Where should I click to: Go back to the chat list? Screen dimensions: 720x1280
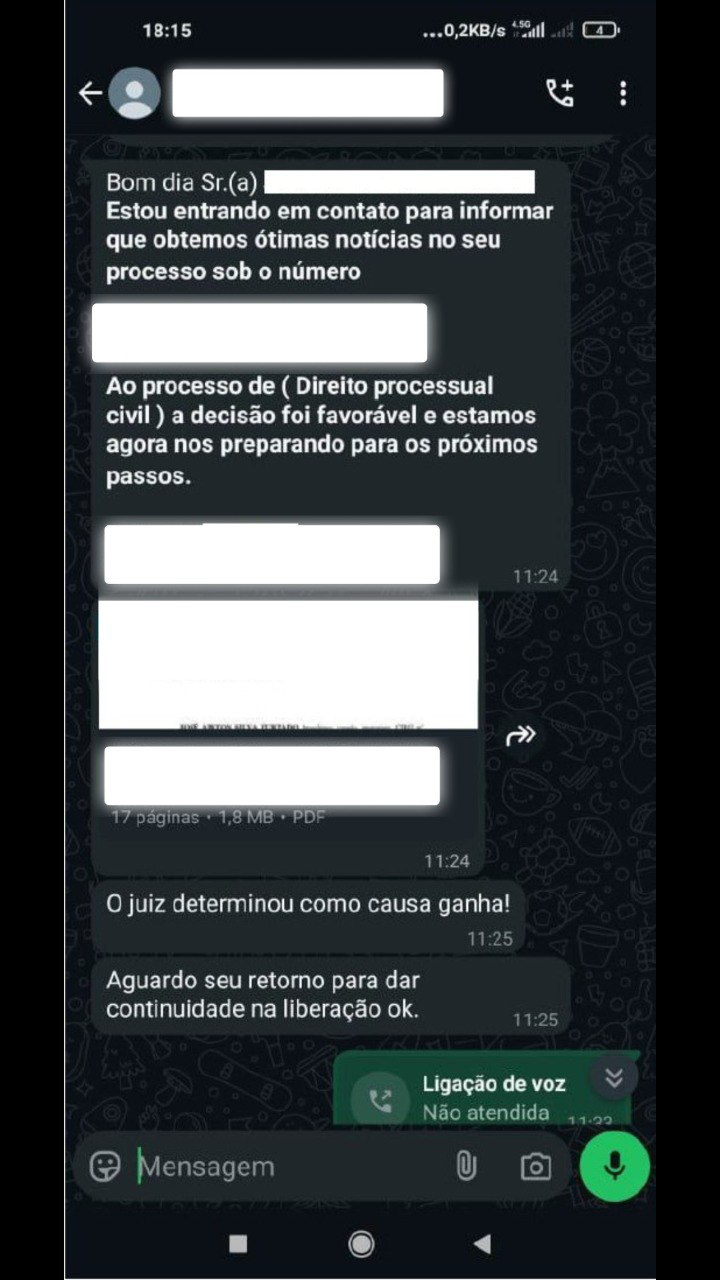tap(90, 94)
